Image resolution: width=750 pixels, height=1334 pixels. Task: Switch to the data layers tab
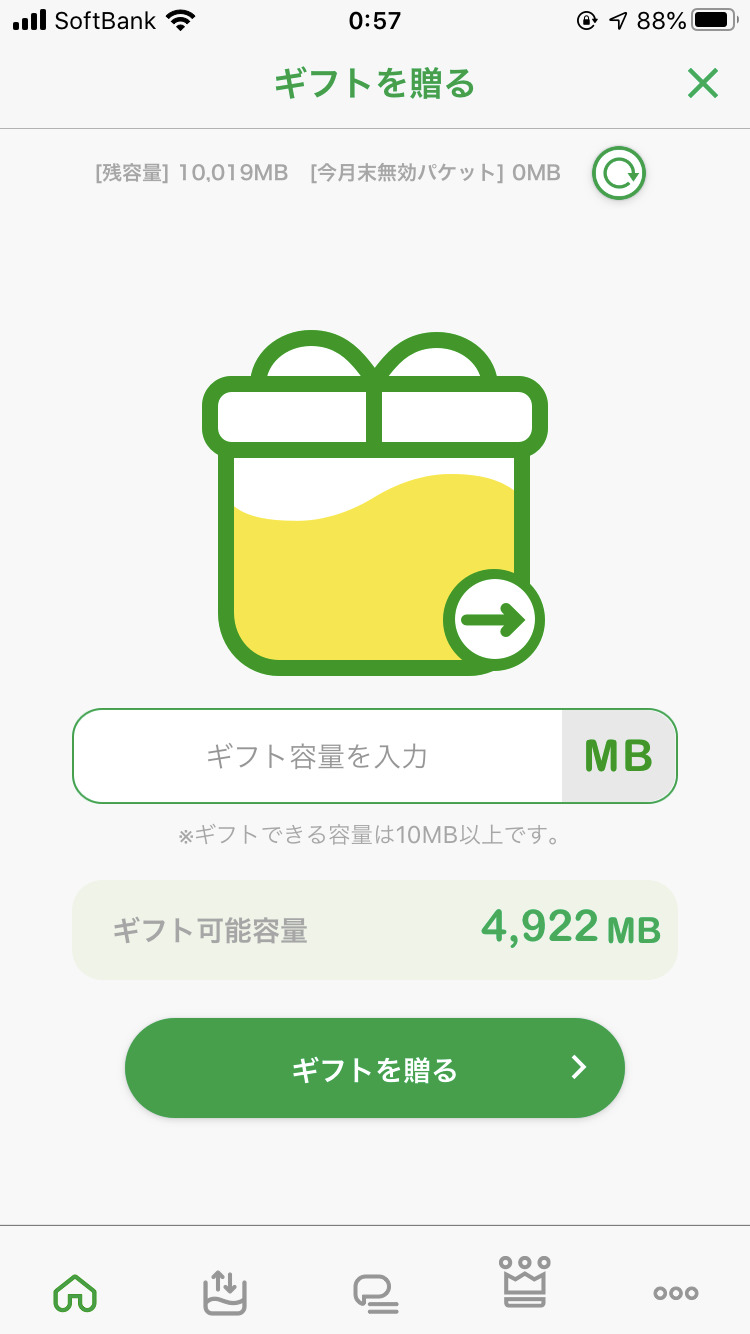[x=376, y=1292]
